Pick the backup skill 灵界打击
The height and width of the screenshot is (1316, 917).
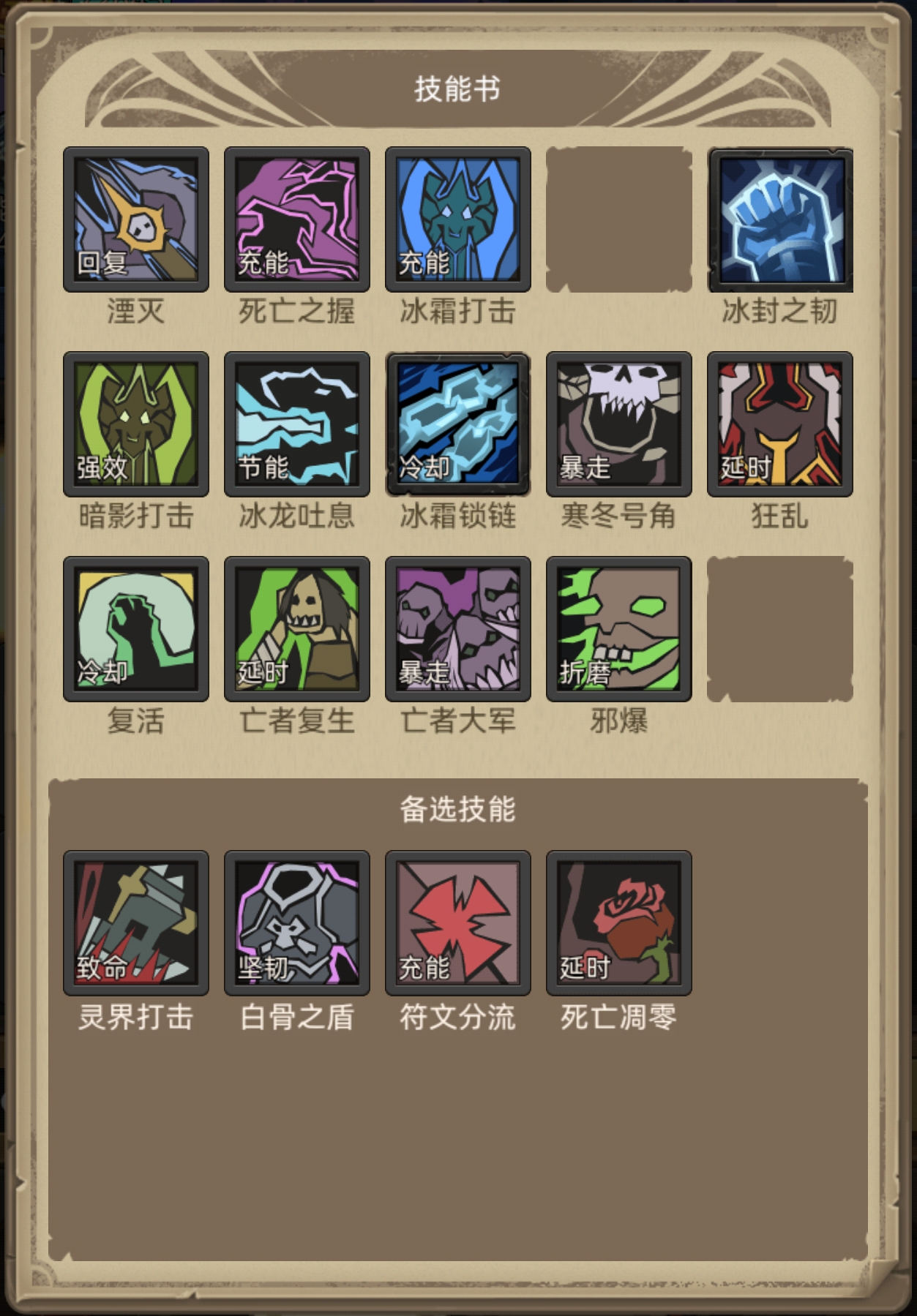[x=136, y=923]
